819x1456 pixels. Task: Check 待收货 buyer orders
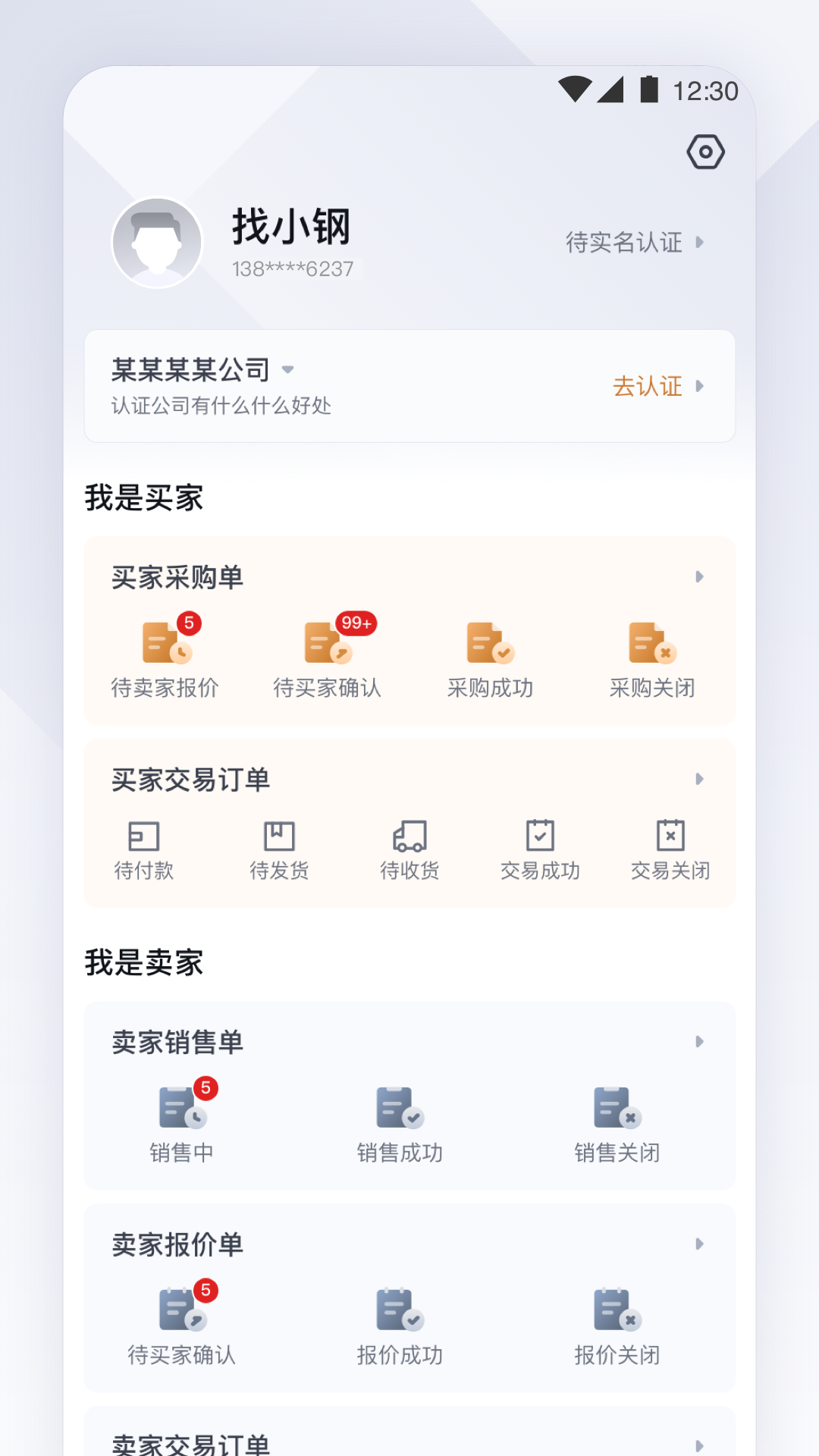pos(409,849)
